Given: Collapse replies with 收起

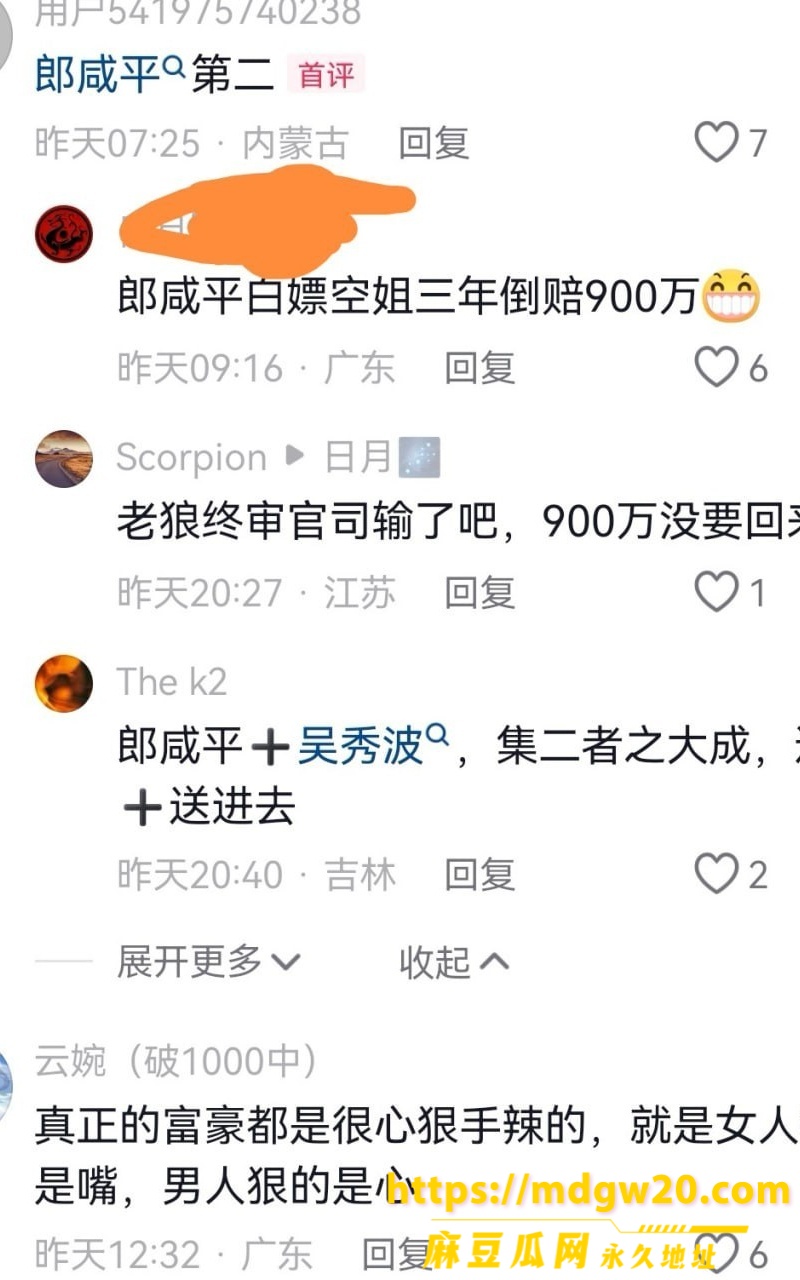Looking at the screenshot, I should click(x=455, y=962).
